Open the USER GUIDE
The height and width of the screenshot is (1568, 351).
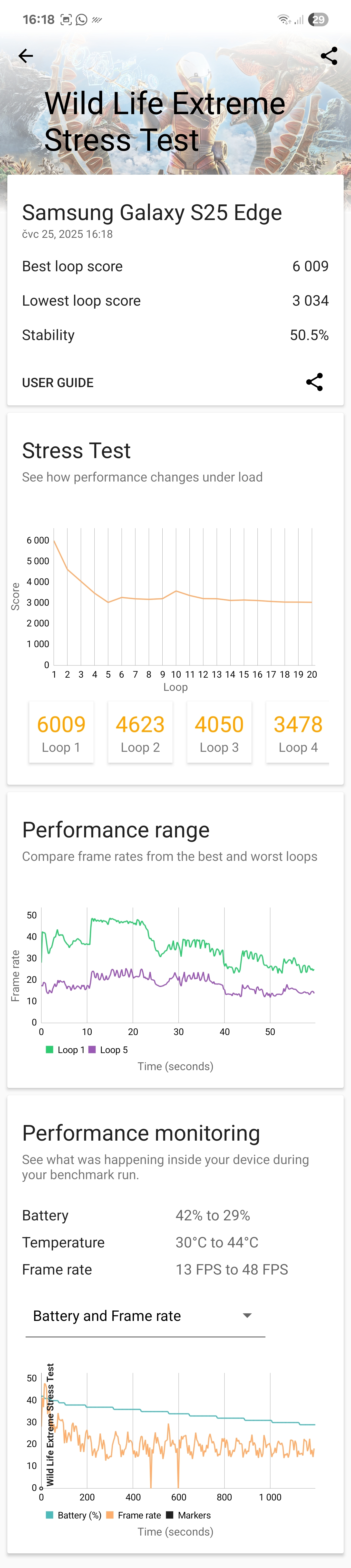click(58, 383)
